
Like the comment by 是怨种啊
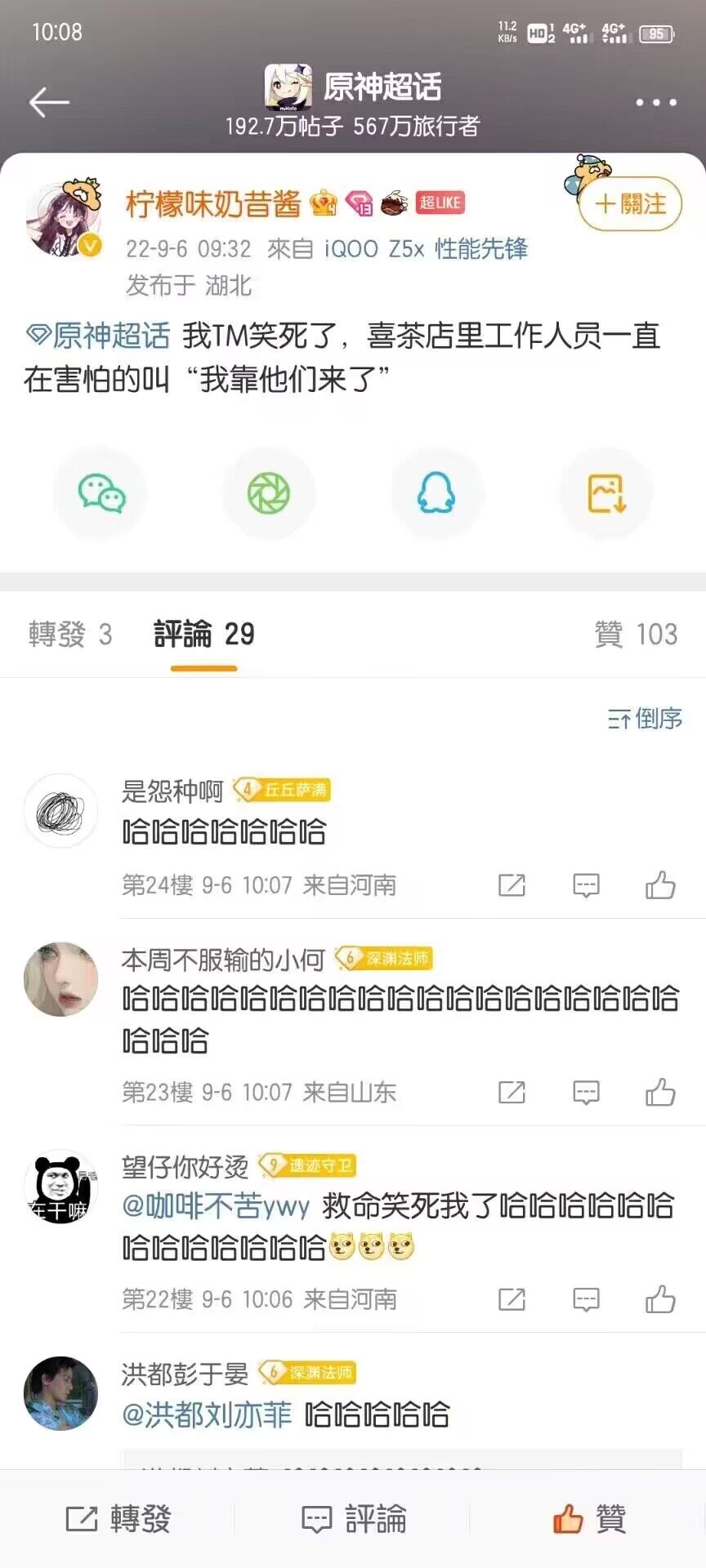pyautogui.click(x=660, y=885)
